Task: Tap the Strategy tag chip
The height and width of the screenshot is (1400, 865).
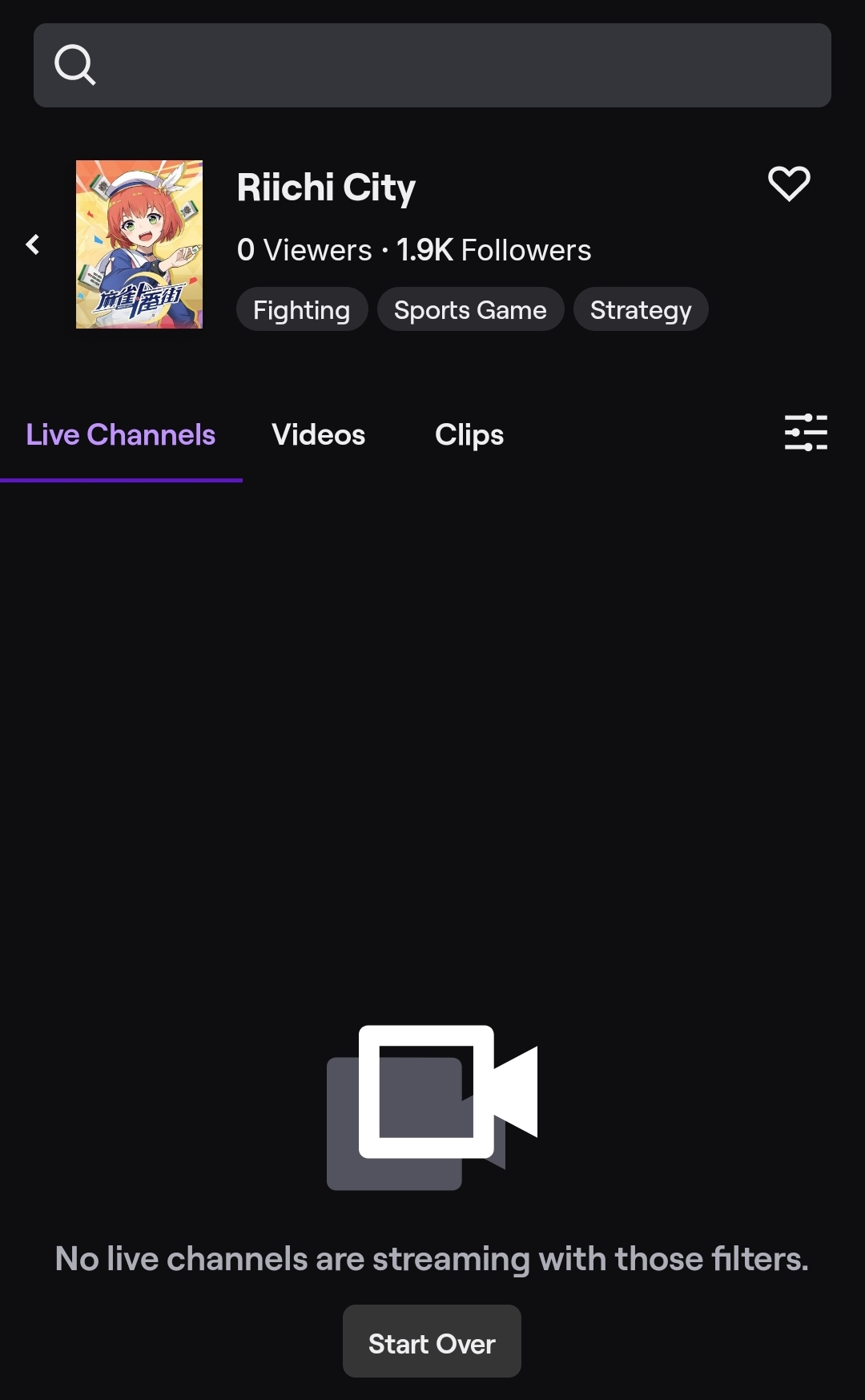Action: click(x=640, y=309)
